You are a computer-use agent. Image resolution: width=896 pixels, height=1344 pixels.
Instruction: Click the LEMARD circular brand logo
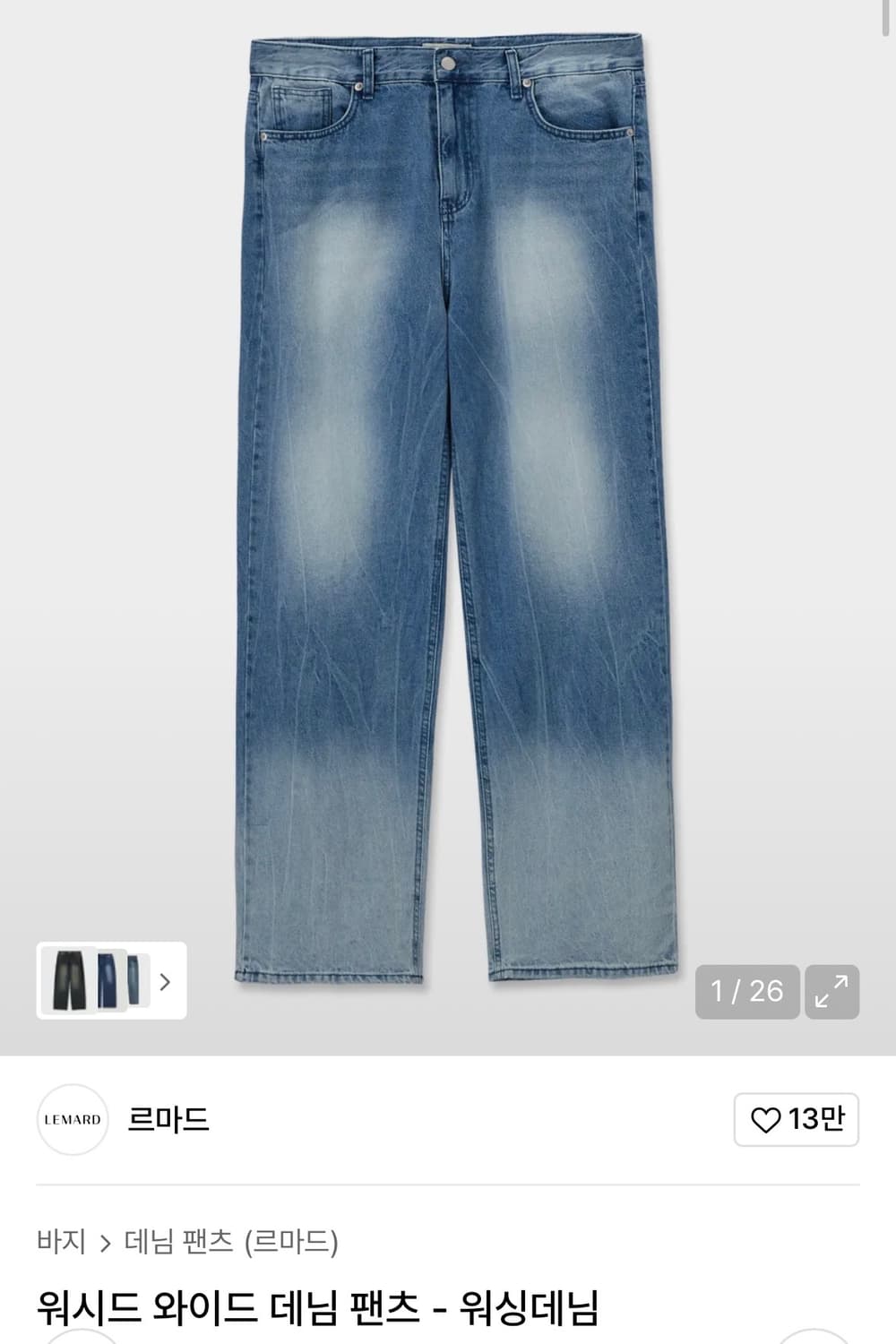point(73,1121)
